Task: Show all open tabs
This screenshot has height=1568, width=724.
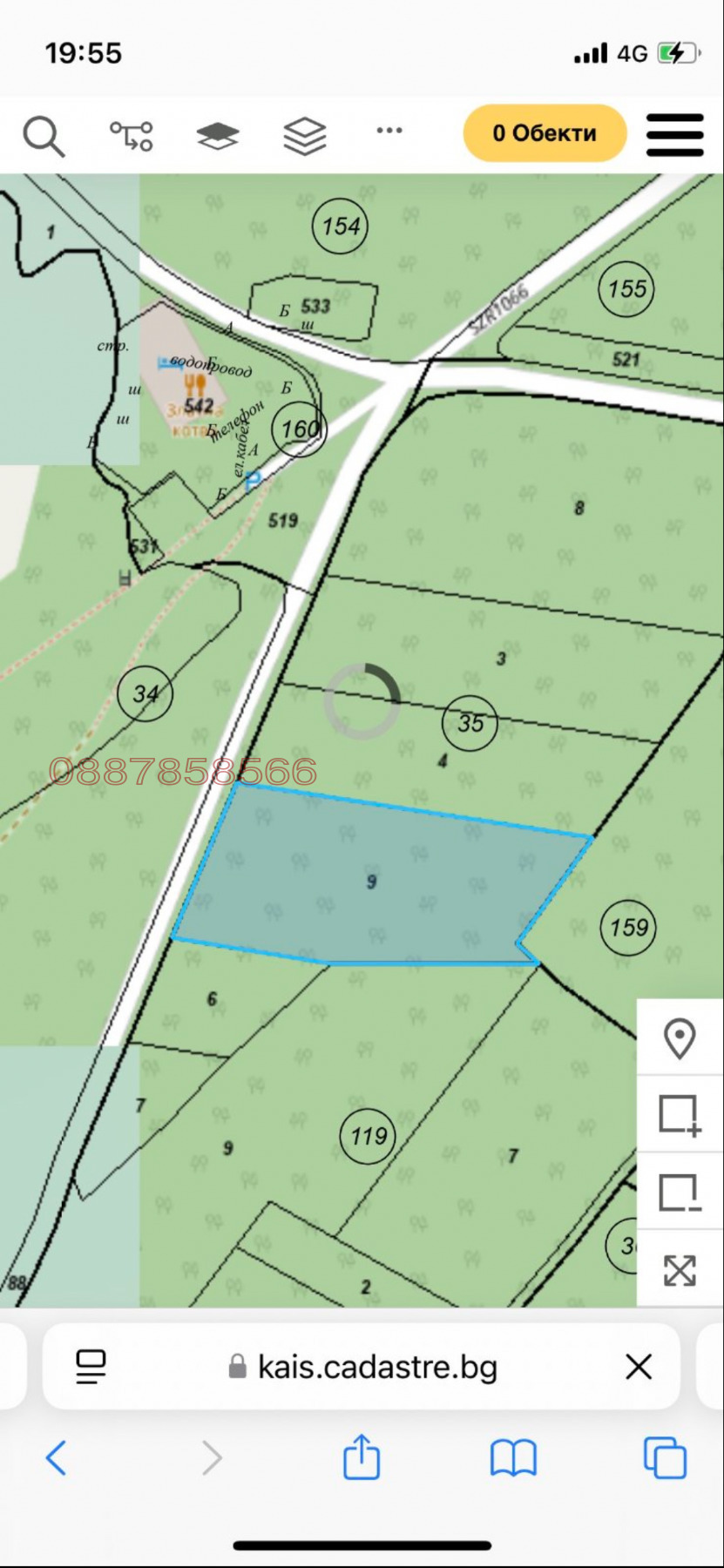Action: pos(665,1457)
